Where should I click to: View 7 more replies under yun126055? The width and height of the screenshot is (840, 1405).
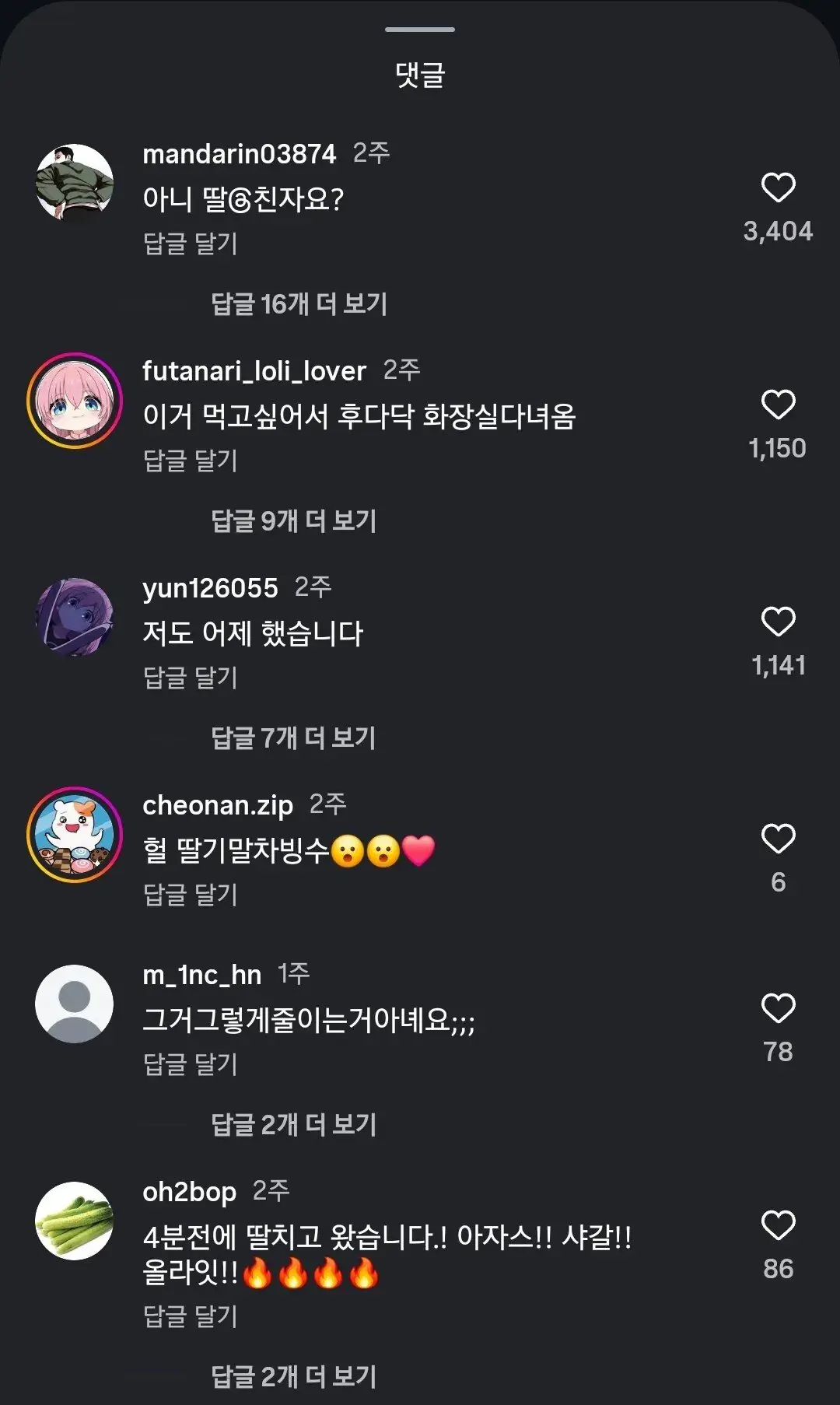[x=295, y=738]
